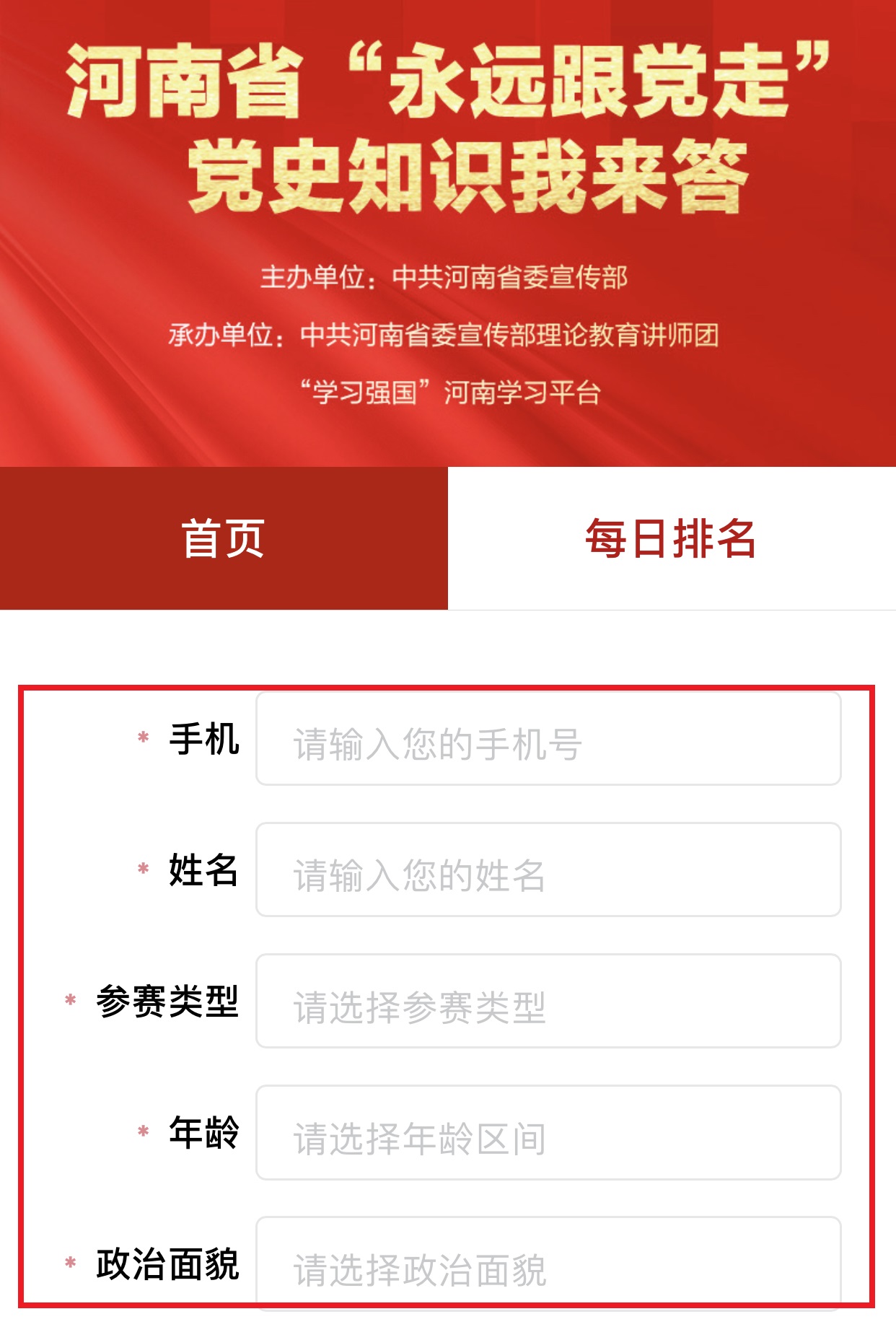Select the 首页 tab
The height and width of the screenshot is (1327, 896).
point(224,538)
